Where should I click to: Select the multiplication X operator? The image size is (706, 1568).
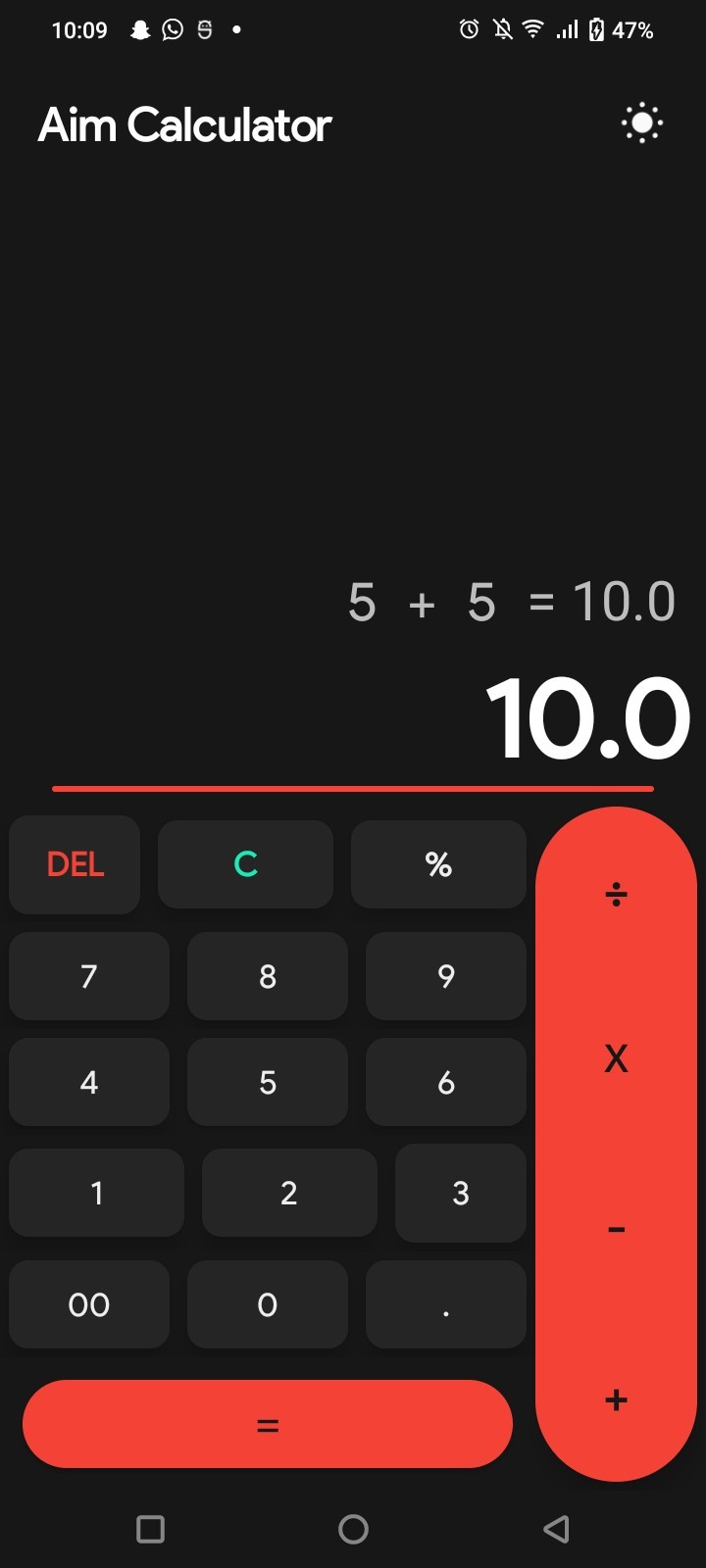coord(616,1058)
